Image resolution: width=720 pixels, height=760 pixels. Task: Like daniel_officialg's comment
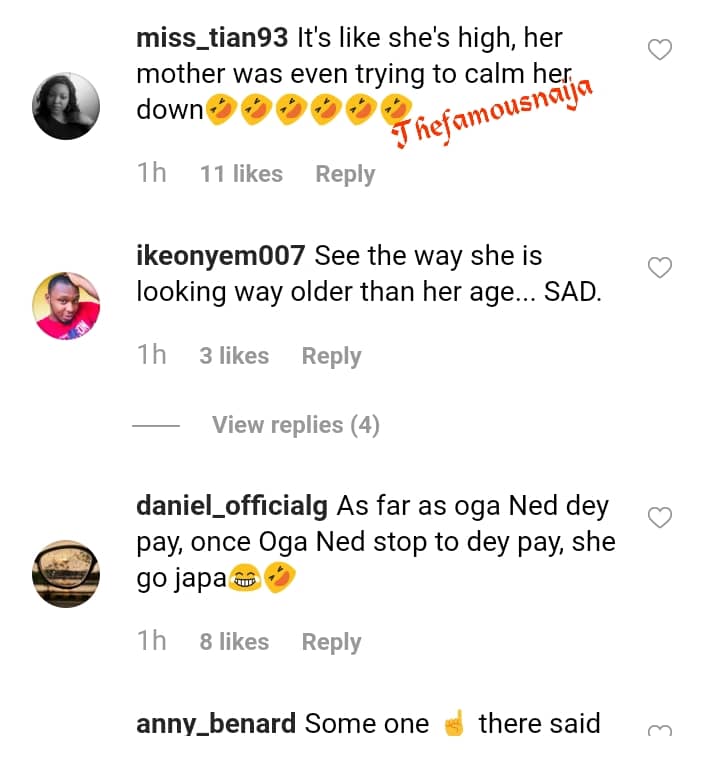click(660, 517)
